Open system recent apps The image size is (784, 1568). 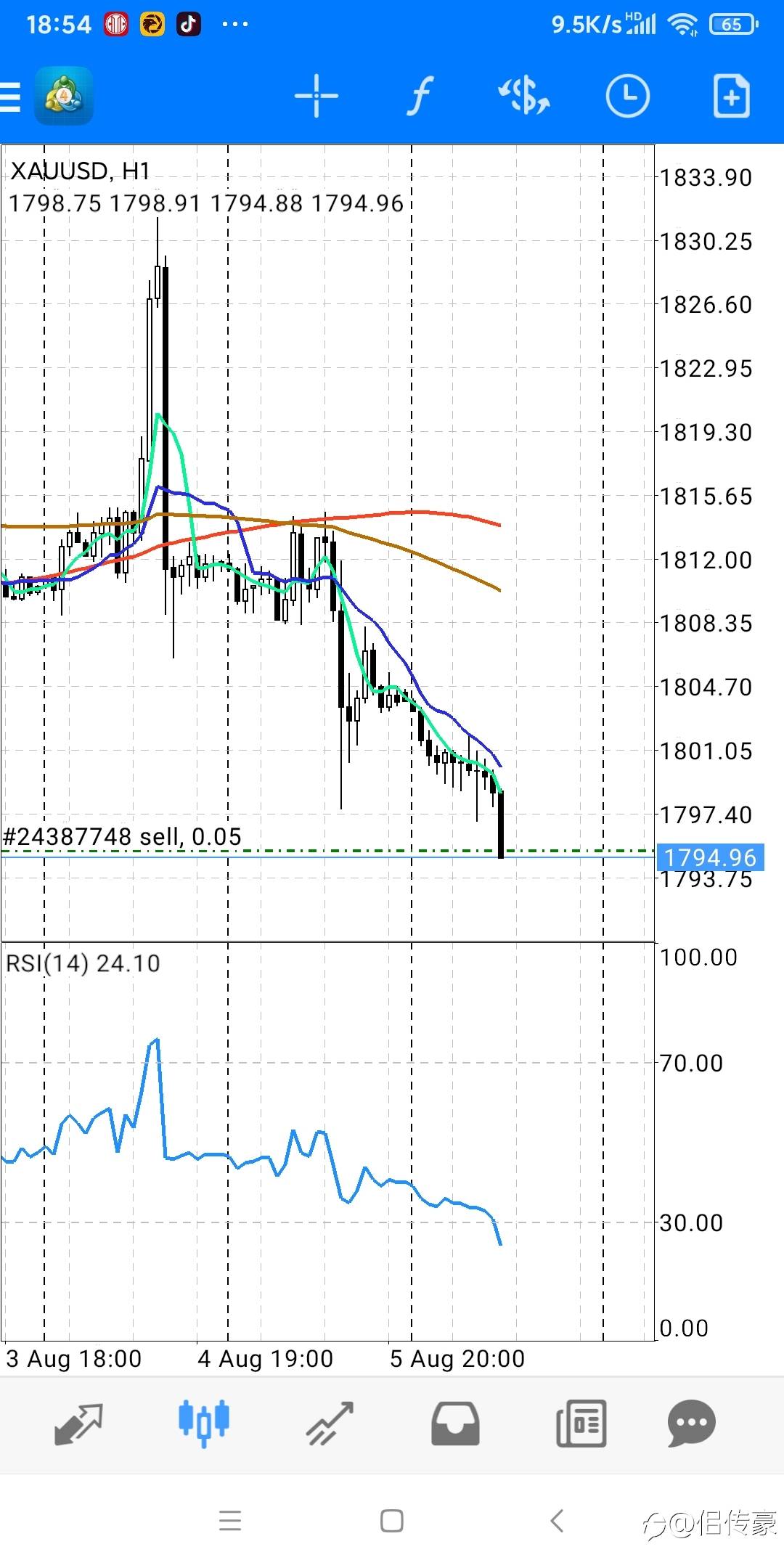click(x=230, y=1521)
